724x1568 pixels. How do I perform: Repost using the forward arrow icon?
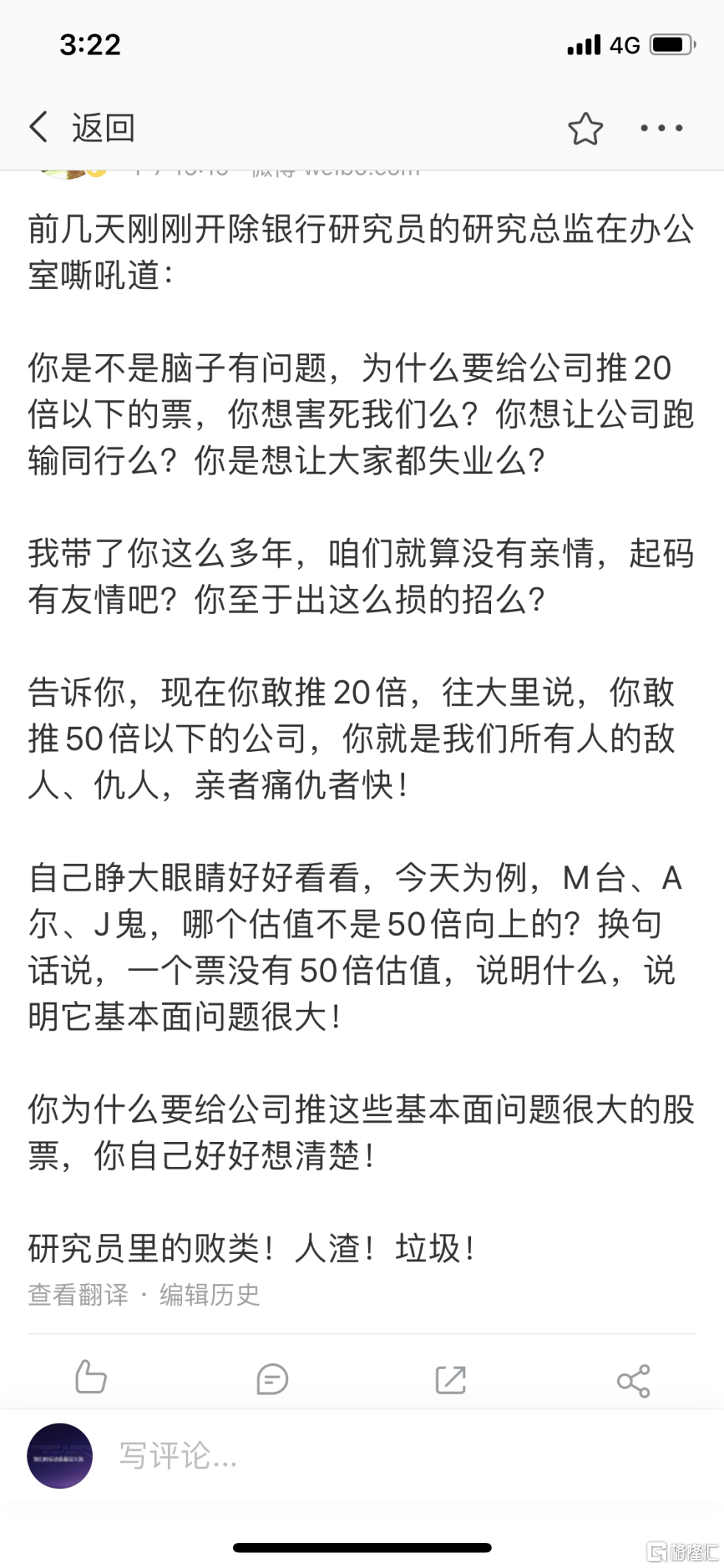(x=450, y=1379)
